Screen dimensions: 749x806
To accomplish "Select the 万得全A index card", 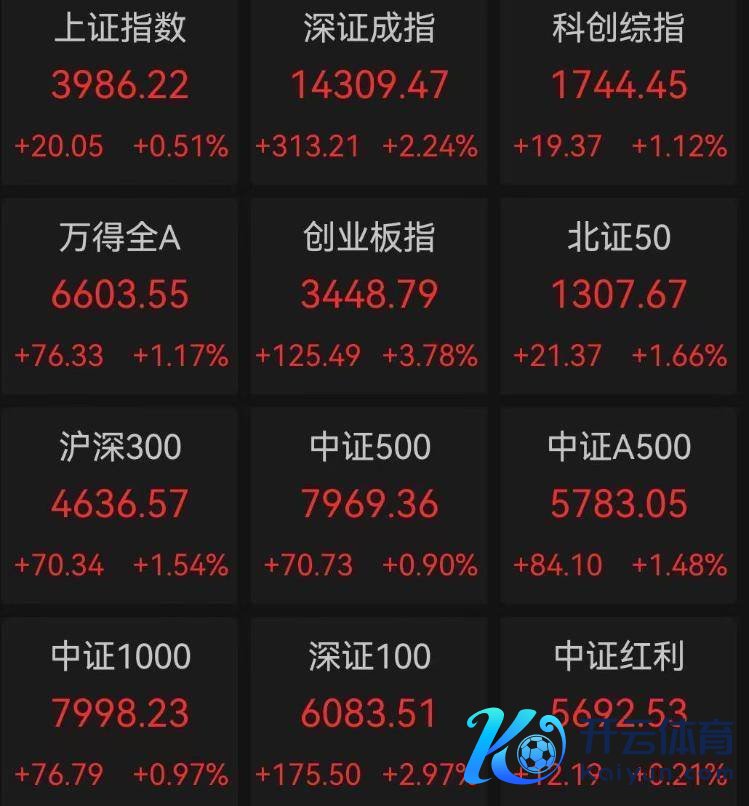I will (x=120, y=294).
